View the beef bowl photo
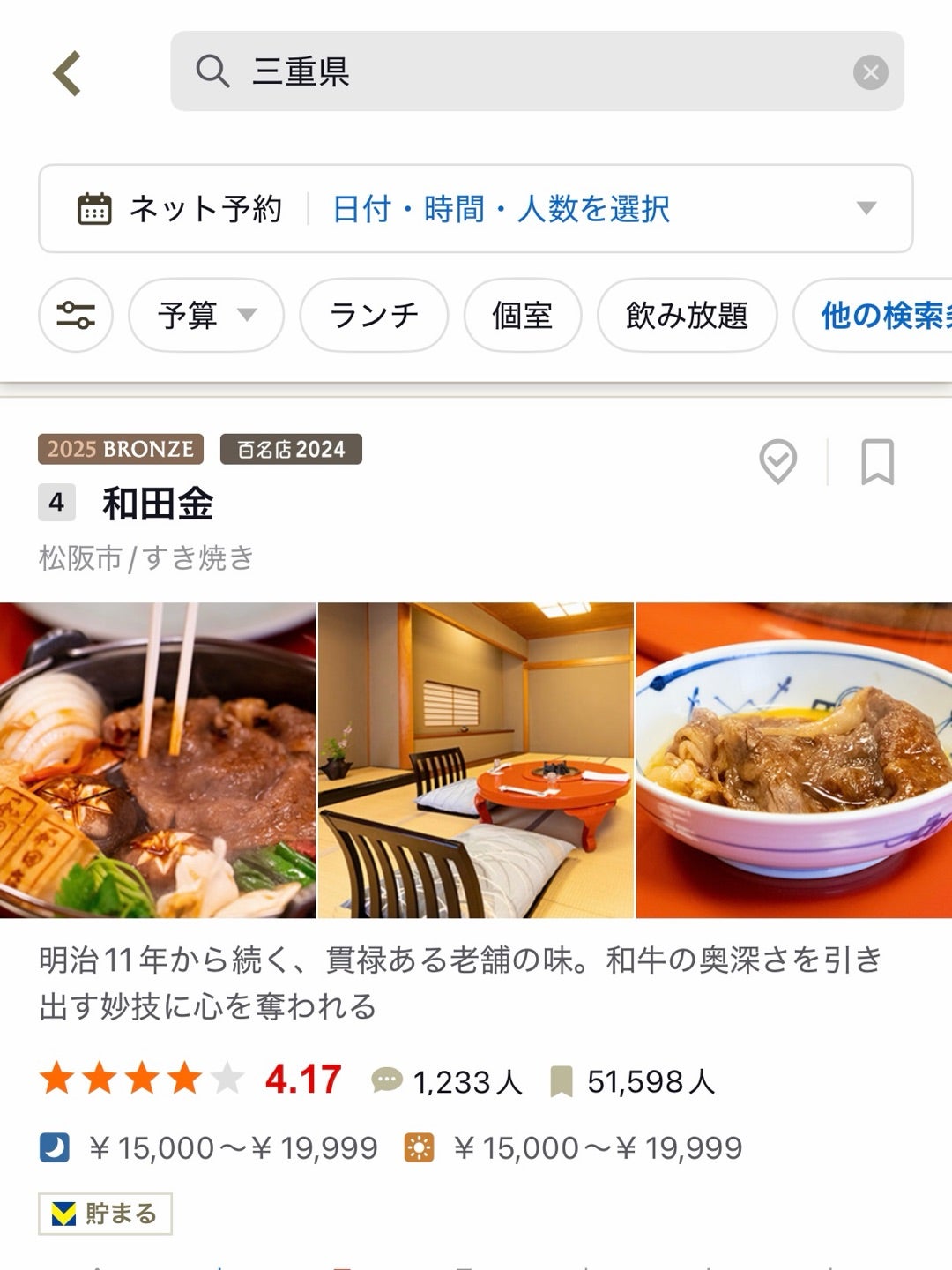952x1270 pixels. tap(793, 760)
